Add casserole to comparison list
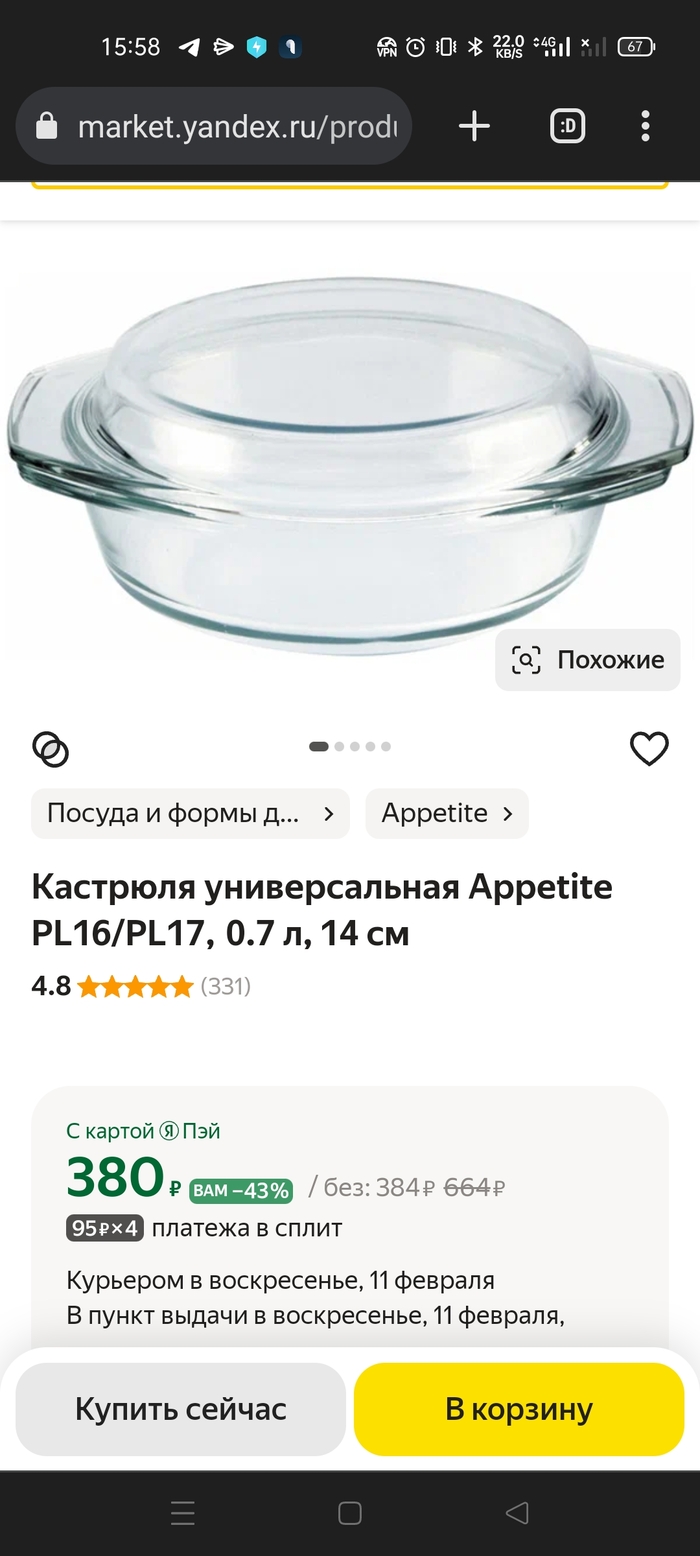Screen dimensions: 700x1556 point(51,748)
